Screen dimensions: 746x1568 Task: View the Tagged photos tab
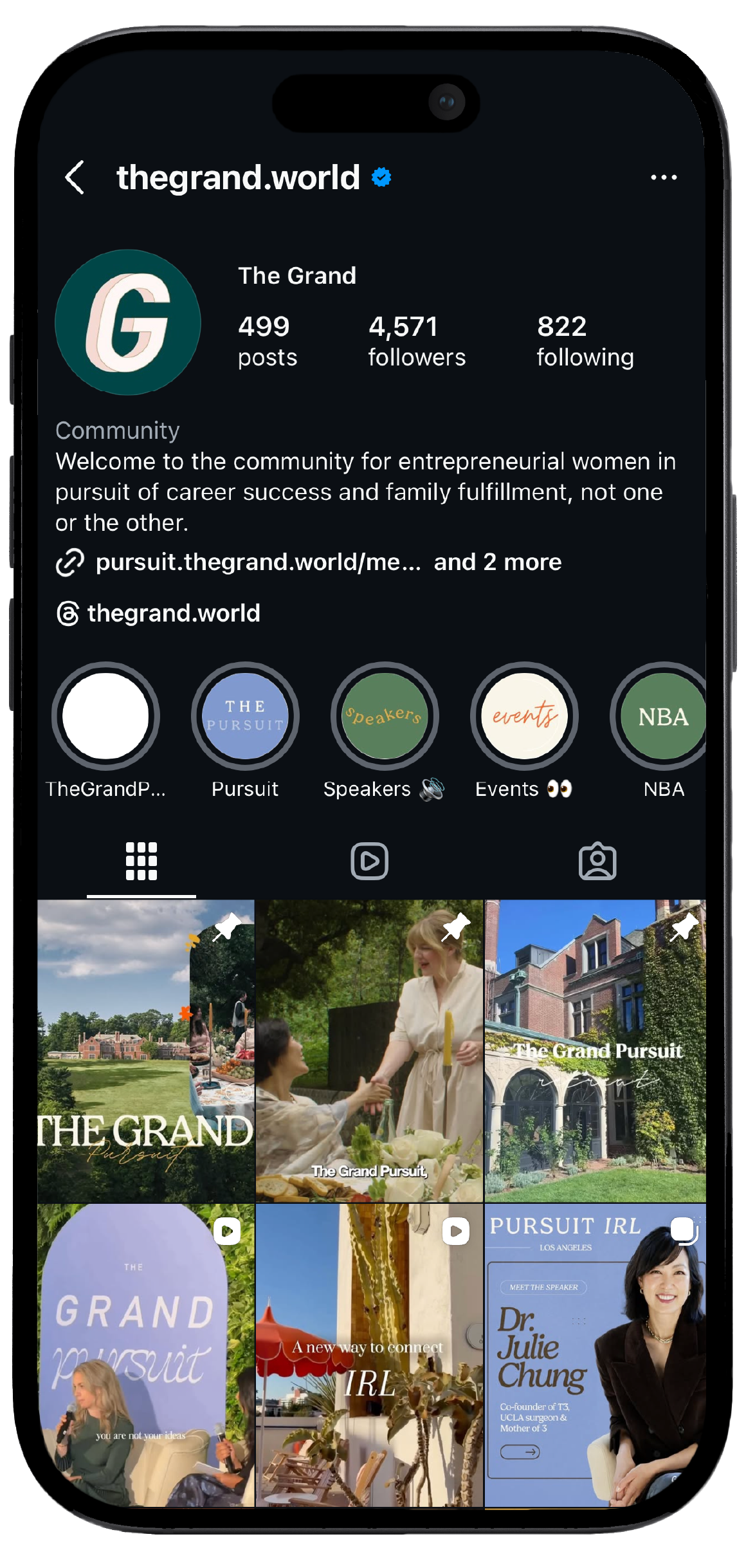click(597, 861)
